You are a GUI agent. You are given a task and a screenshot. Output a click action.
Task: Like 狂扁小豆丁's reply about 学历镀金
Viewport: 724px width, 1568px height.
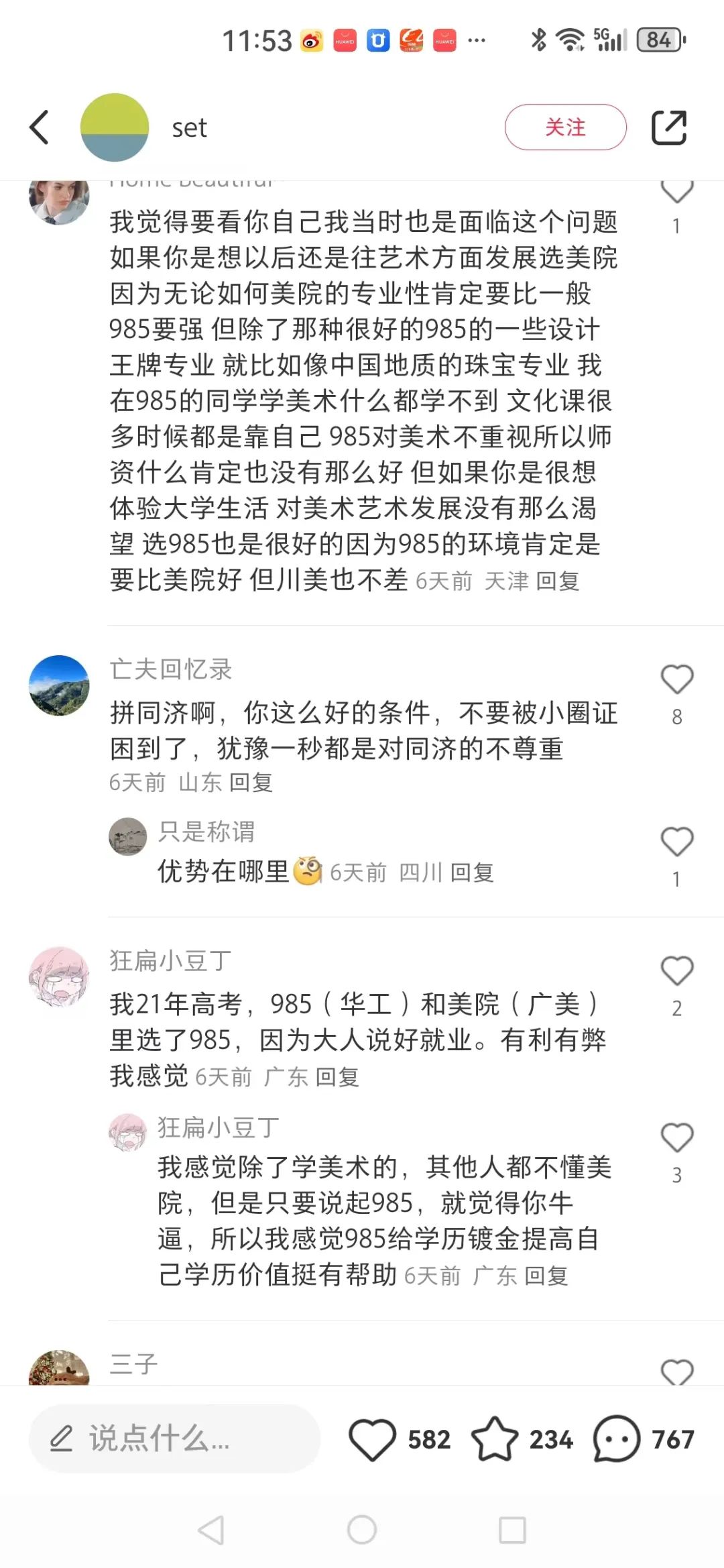tap(676, 1138)
